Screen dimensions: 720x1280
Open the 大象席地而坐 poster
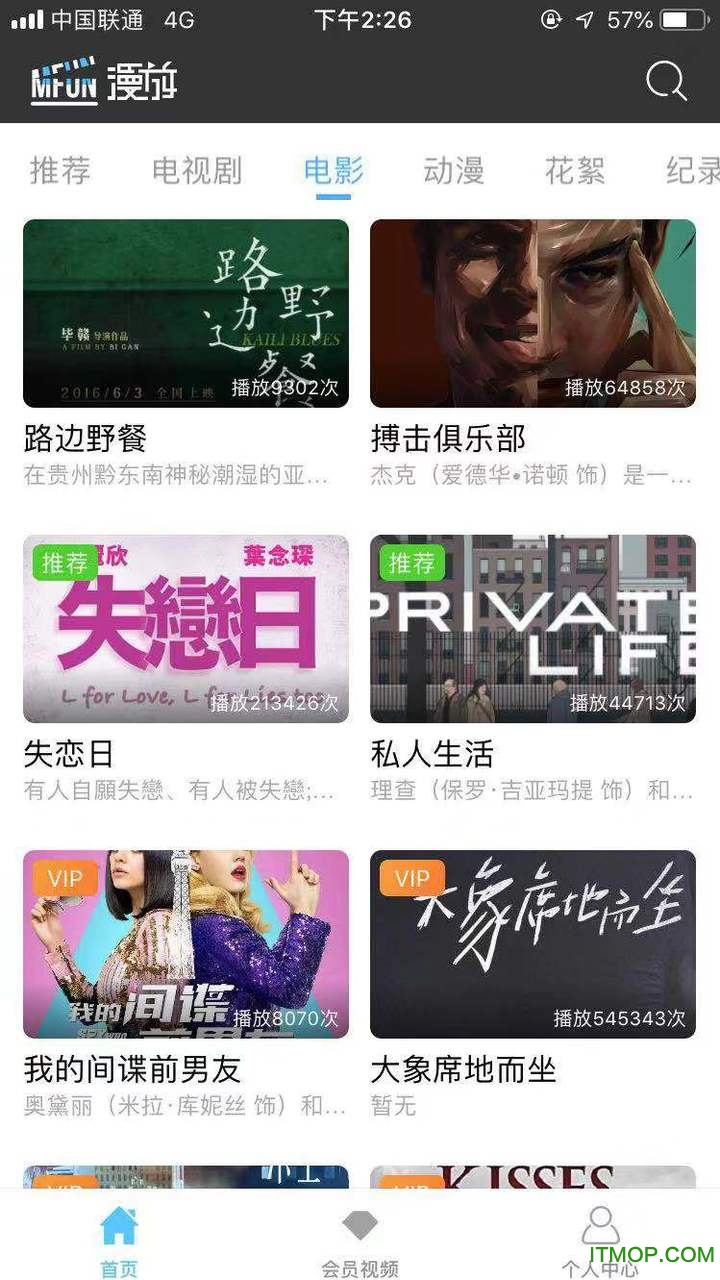[532, 943]
